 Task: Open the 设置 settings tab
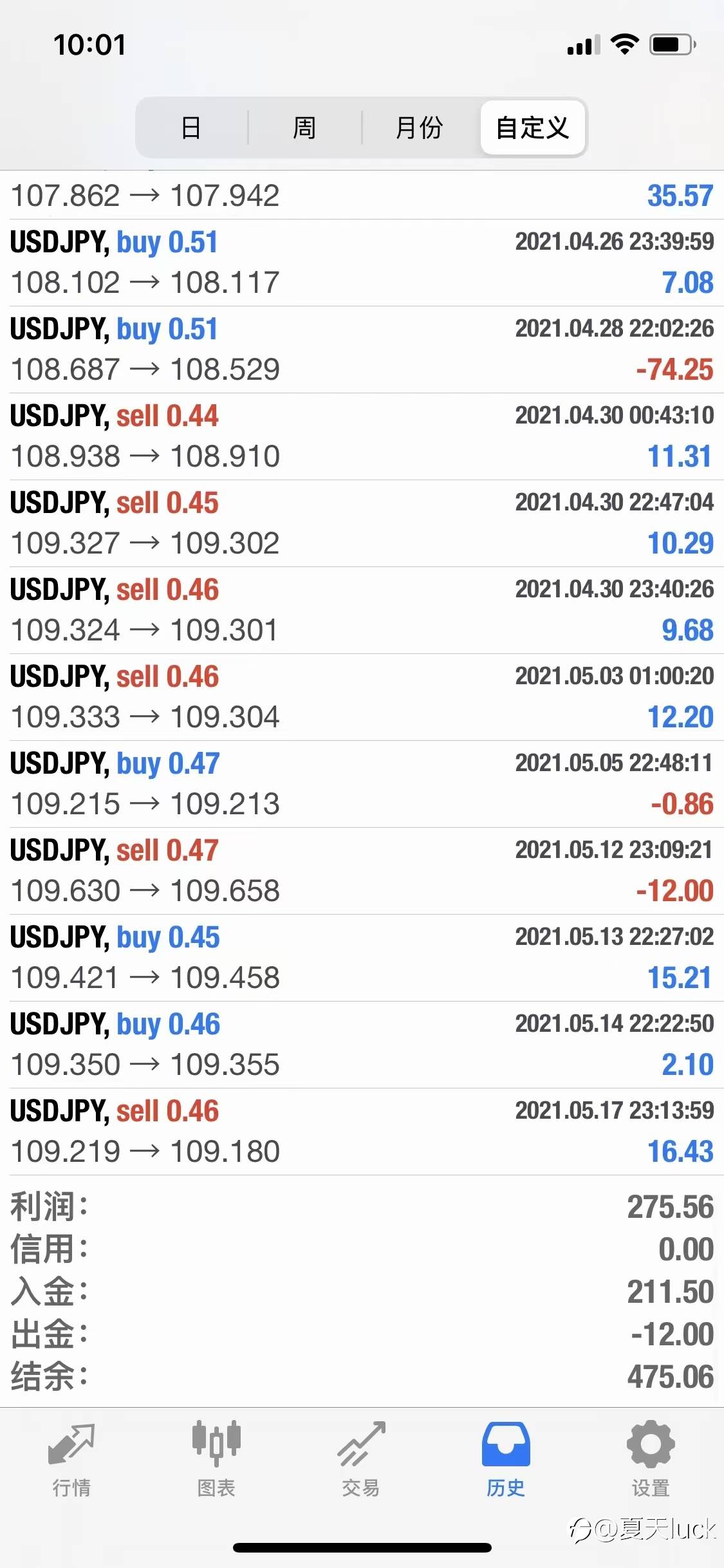pos(651,1459)
